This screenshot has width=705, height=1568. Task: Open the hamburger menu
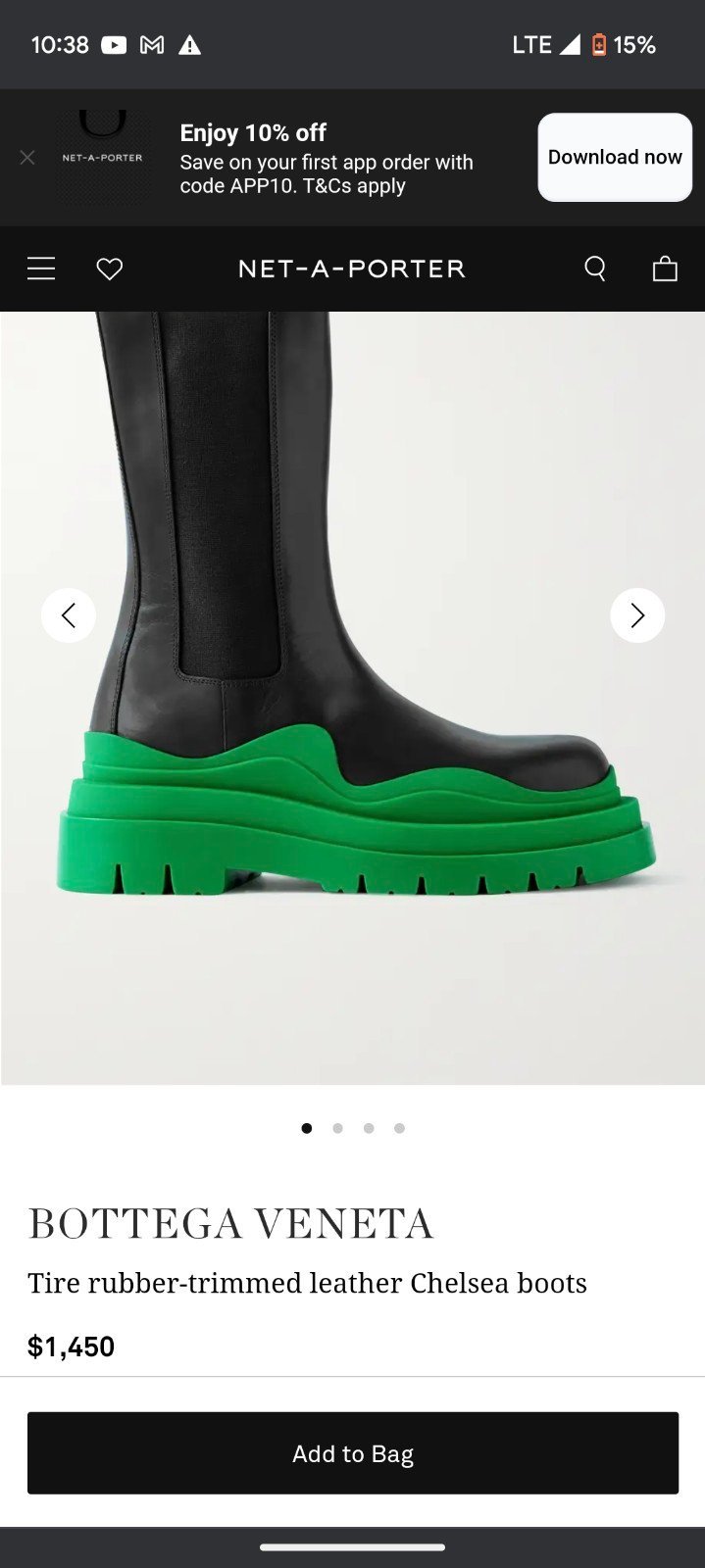41,269
